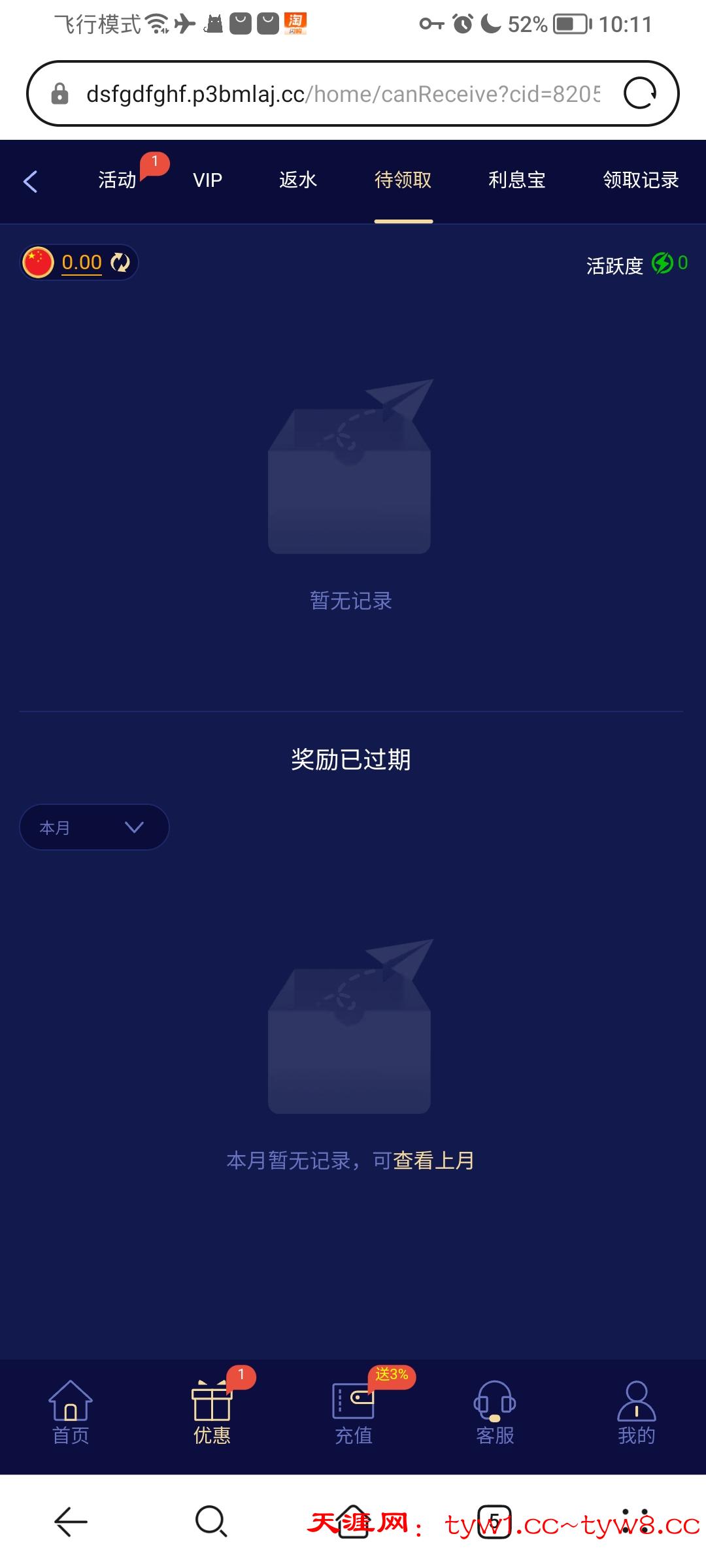
Task: Tap the 查看上月 link
Action: point(433,1160)
